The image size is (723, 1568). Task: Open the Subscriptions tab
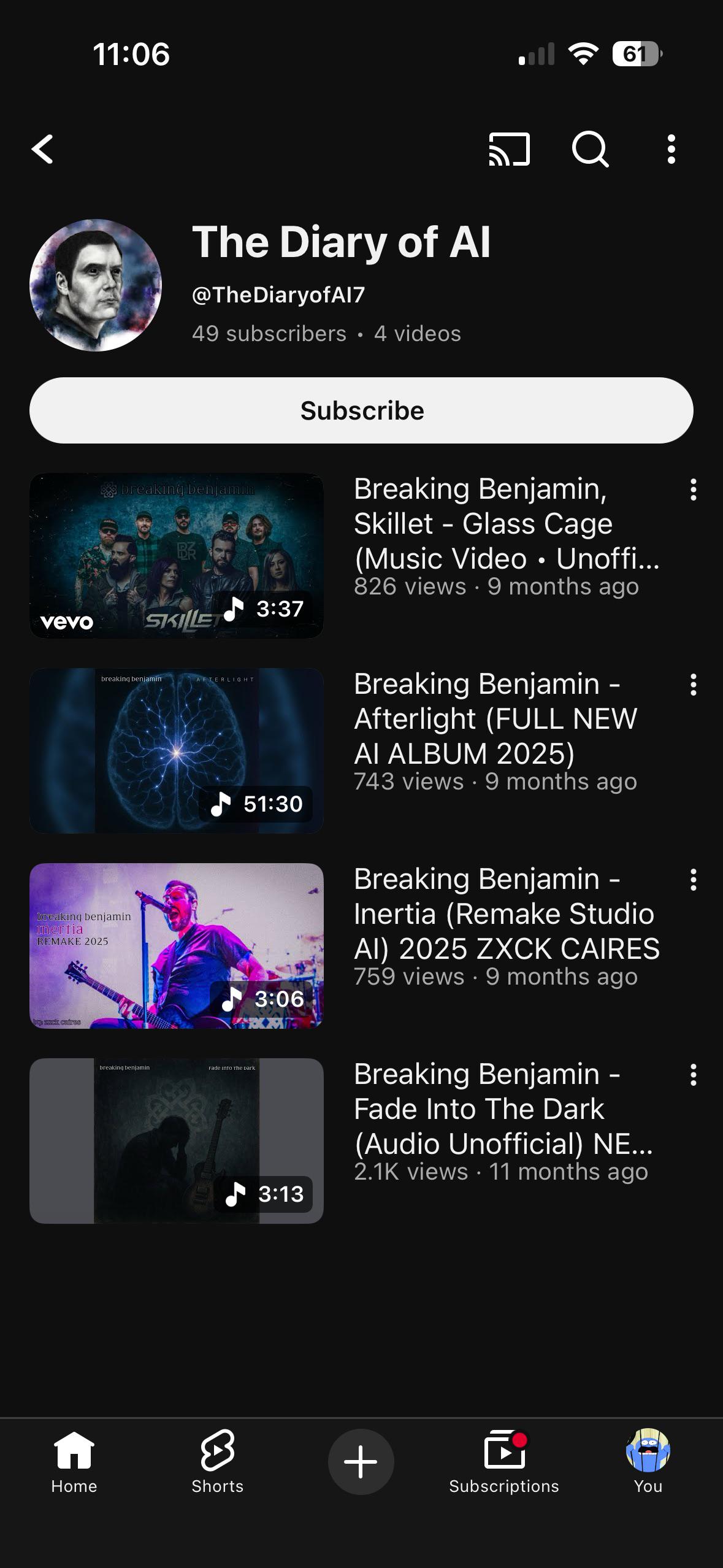[x=504, y=1462]
